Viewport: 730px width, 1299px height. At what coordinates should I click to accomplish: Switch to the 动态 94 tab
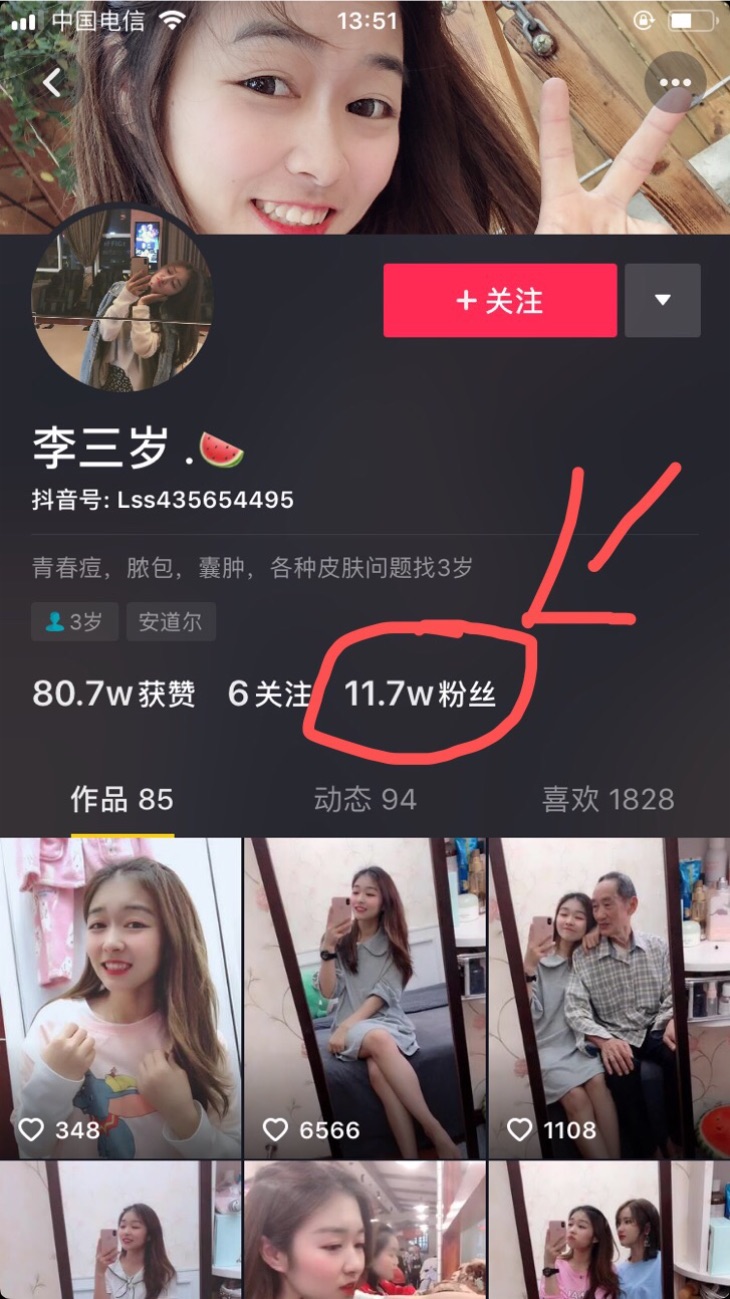365,799
